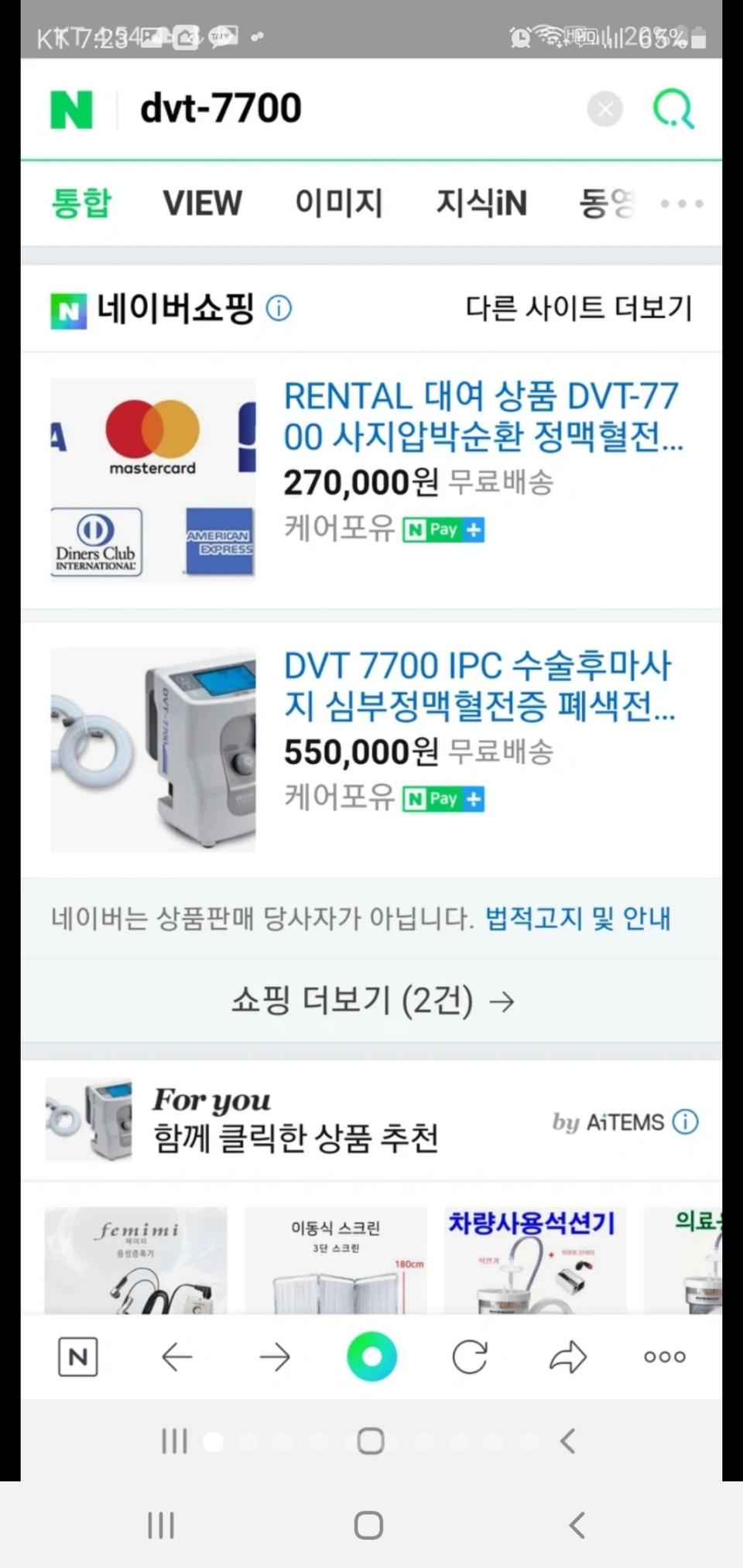This screenshot has height=1568, width=743.
Task: Open 다른 사이트 더보기
Action: click(x=579, y=308)
